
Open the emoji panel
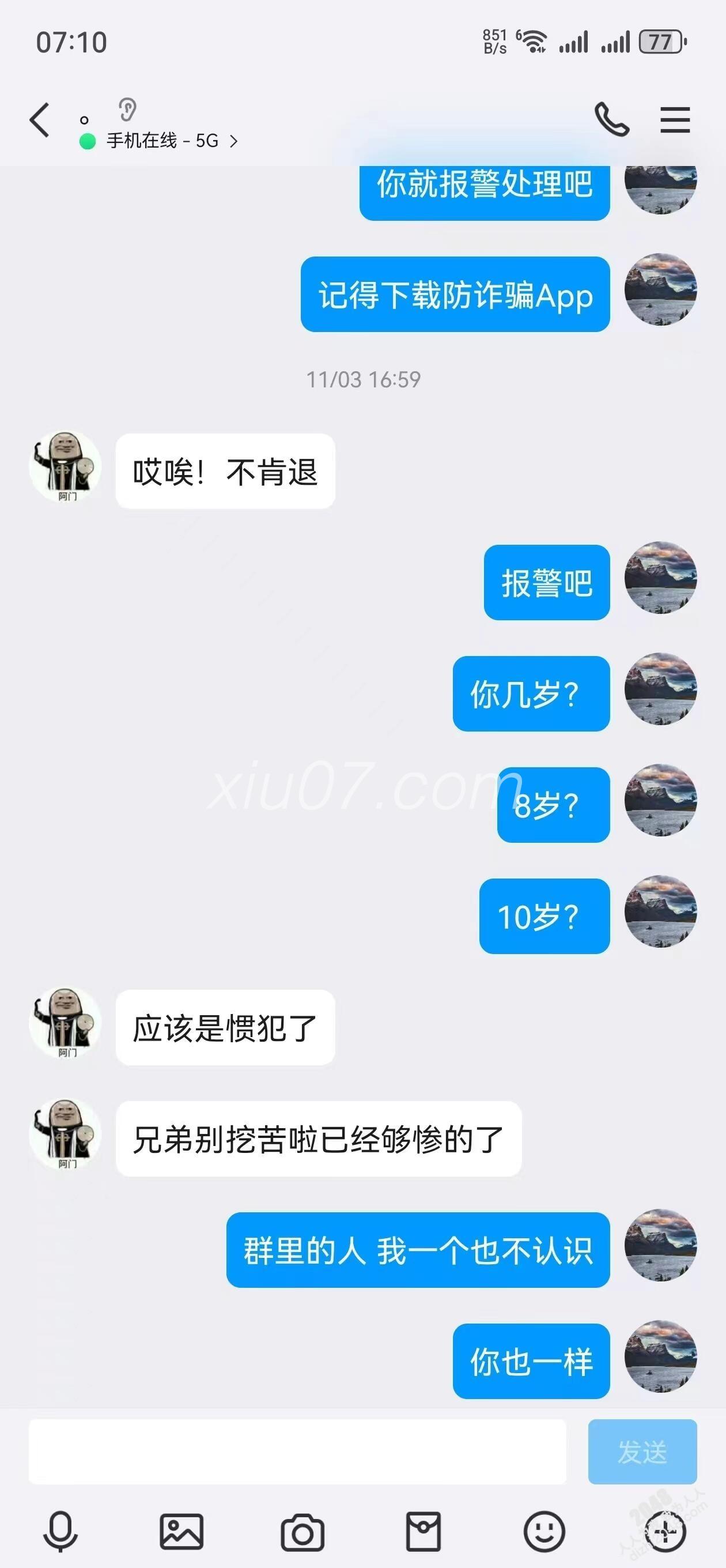pyautogui.click(x=544, y=1531)
